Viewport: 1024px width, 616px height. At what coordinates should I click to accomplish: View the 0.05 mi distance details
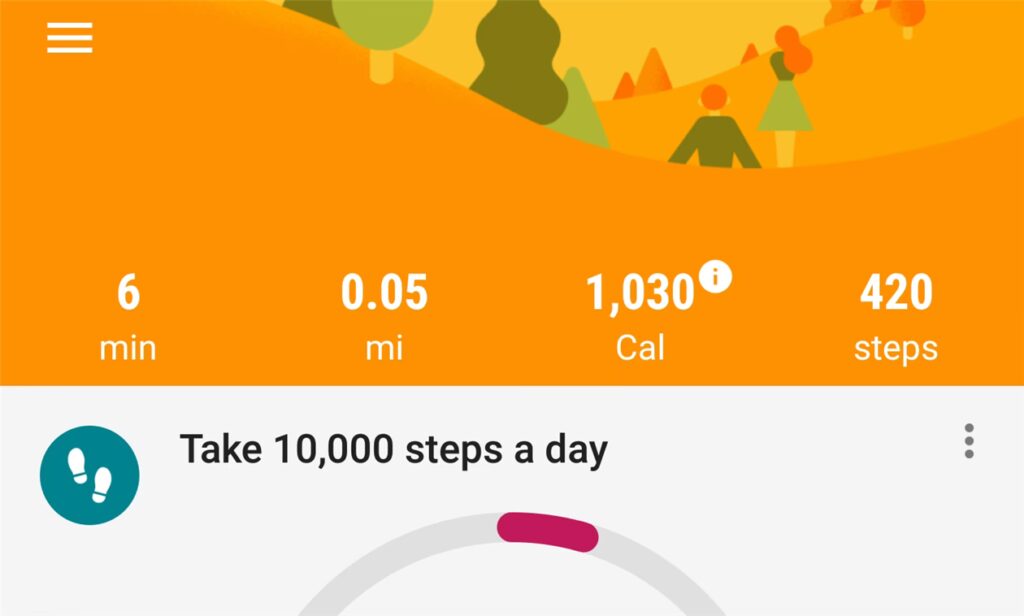[x=384, y=317]
